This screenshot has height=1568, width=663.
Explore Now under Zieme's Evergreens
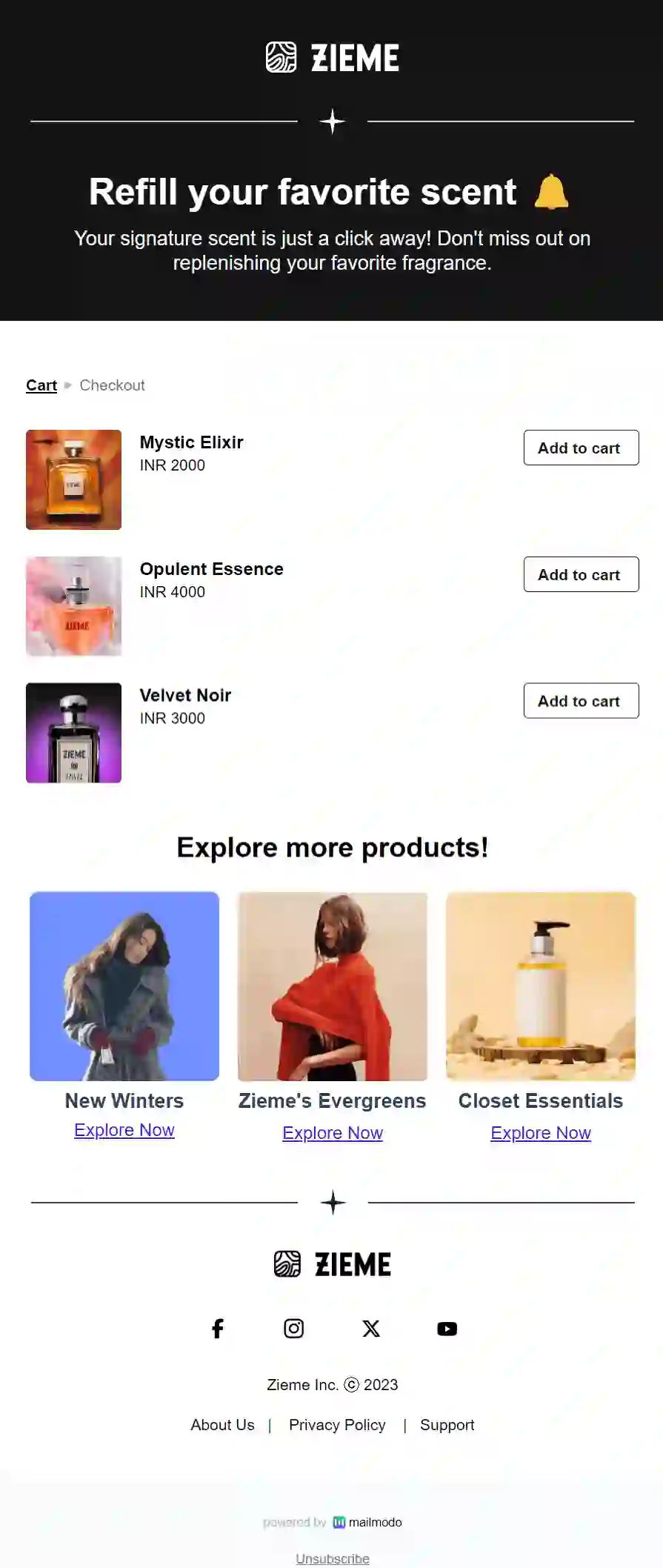(x=333, y=1132)
